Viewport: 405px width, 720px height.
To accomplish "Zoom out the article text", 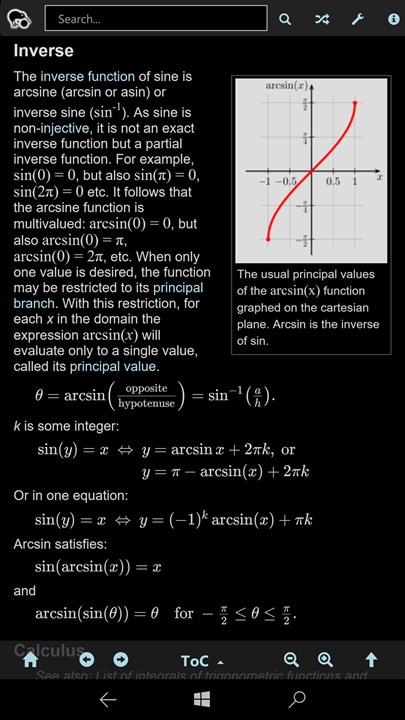I will coord(291,660).
